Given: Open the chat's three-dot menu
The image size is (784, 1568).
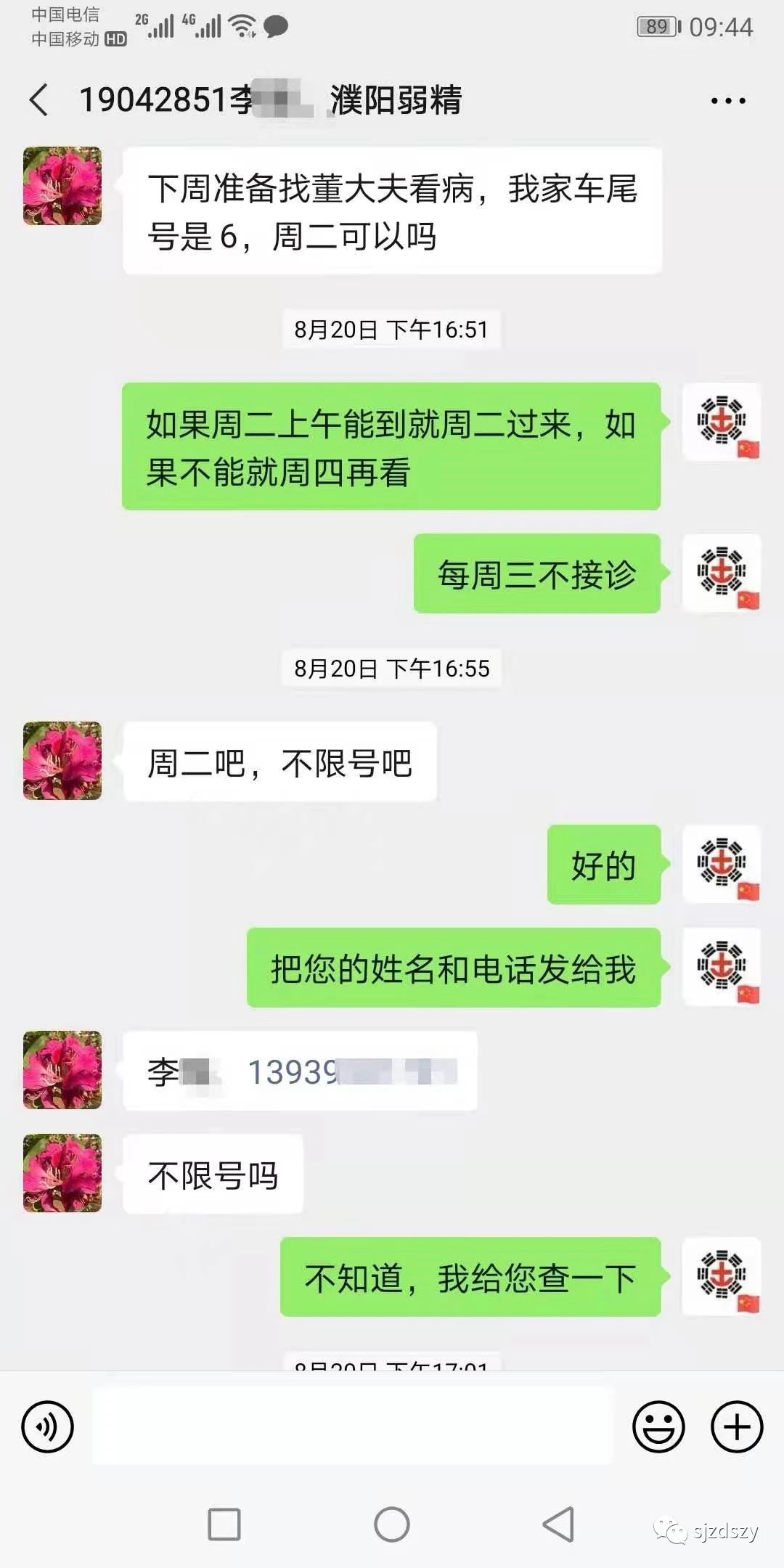Looking at the screenshot, I should tap(728, 101).
